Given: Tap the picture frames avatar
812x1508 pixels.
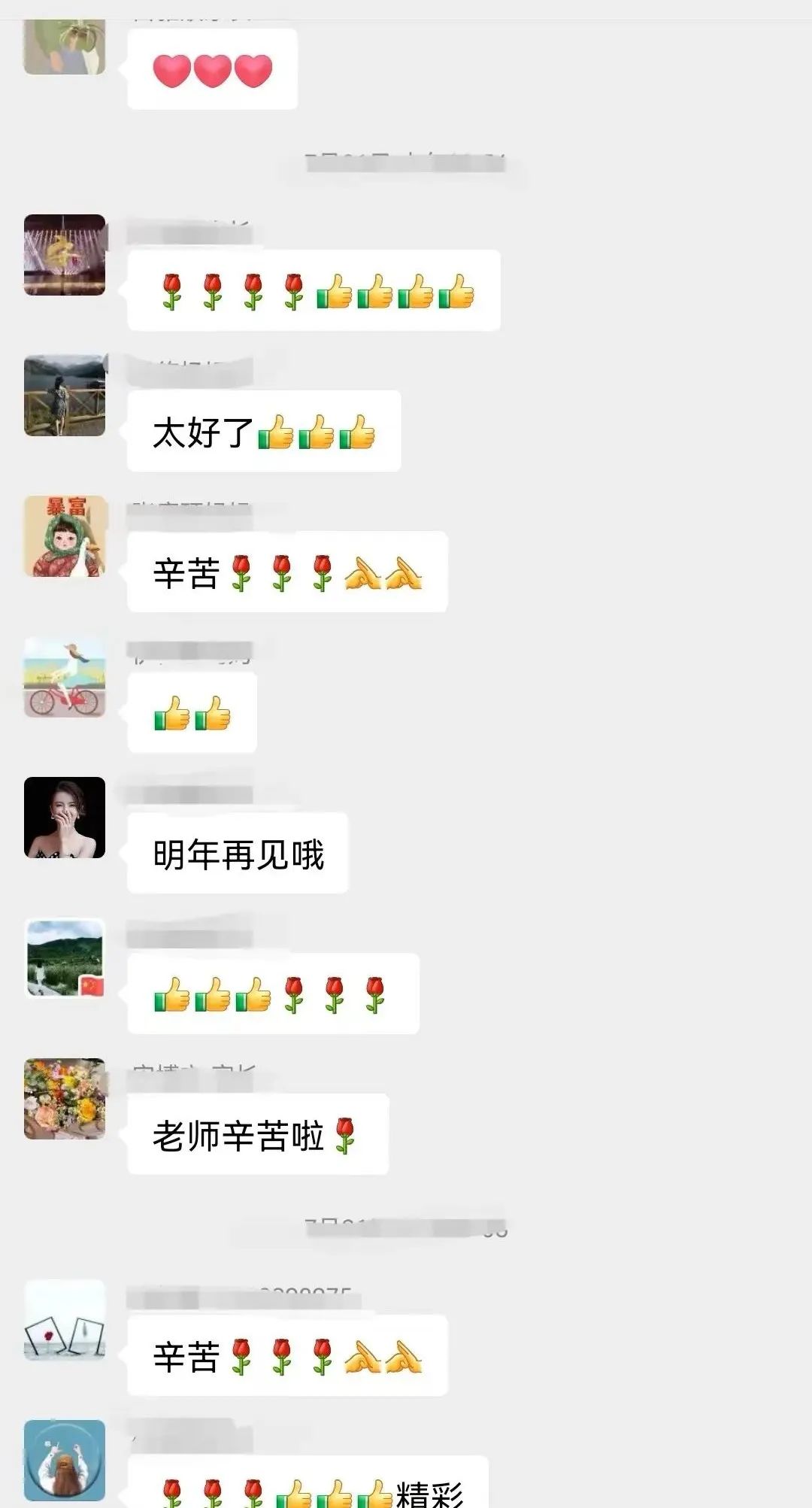Looking at the screenshot, I should tap(65, 1320).
